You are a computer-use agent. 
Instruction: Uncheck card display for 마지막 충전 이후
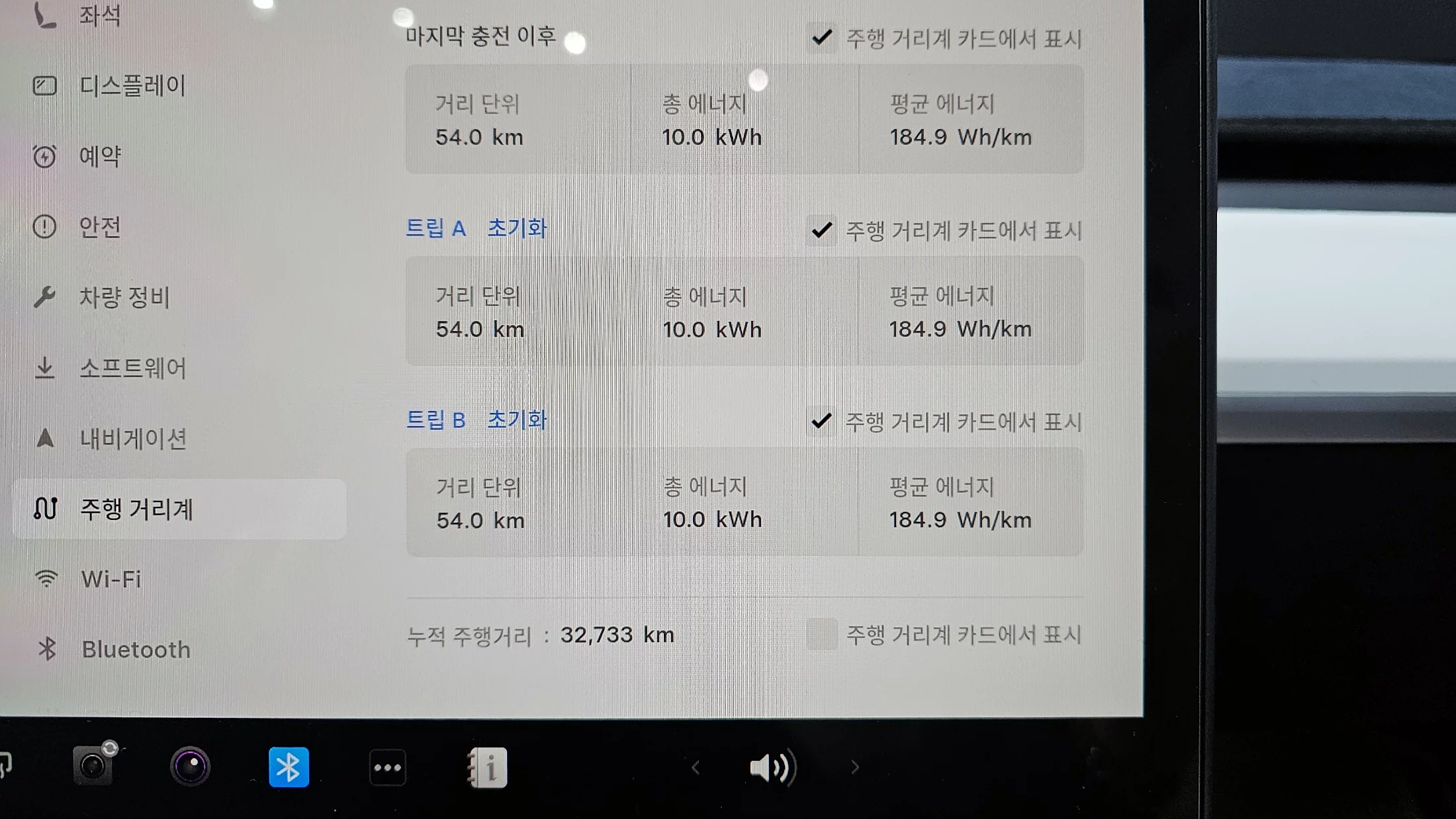[x=821, y=38]
